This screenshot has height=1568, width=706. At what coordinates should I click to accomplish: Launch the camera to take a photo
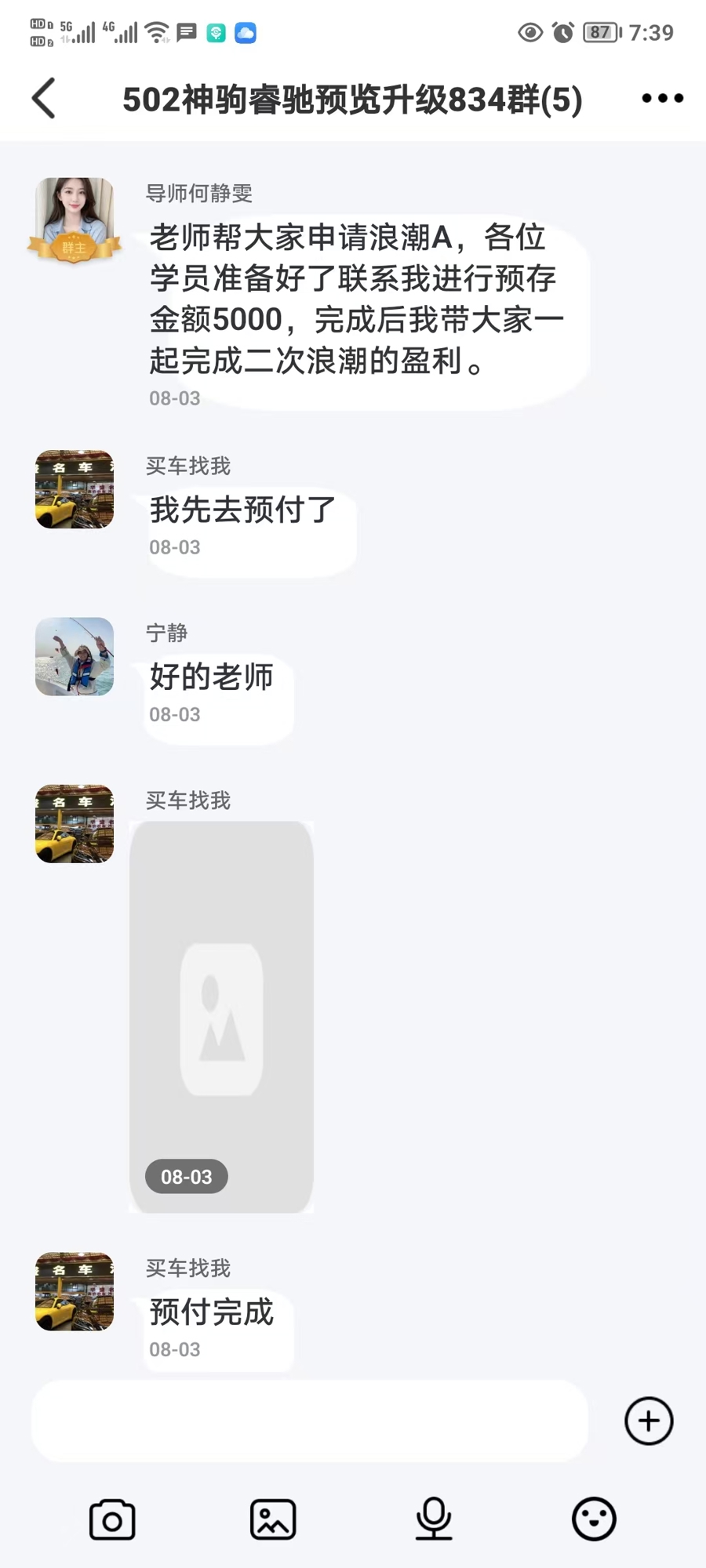point(112,1519)
